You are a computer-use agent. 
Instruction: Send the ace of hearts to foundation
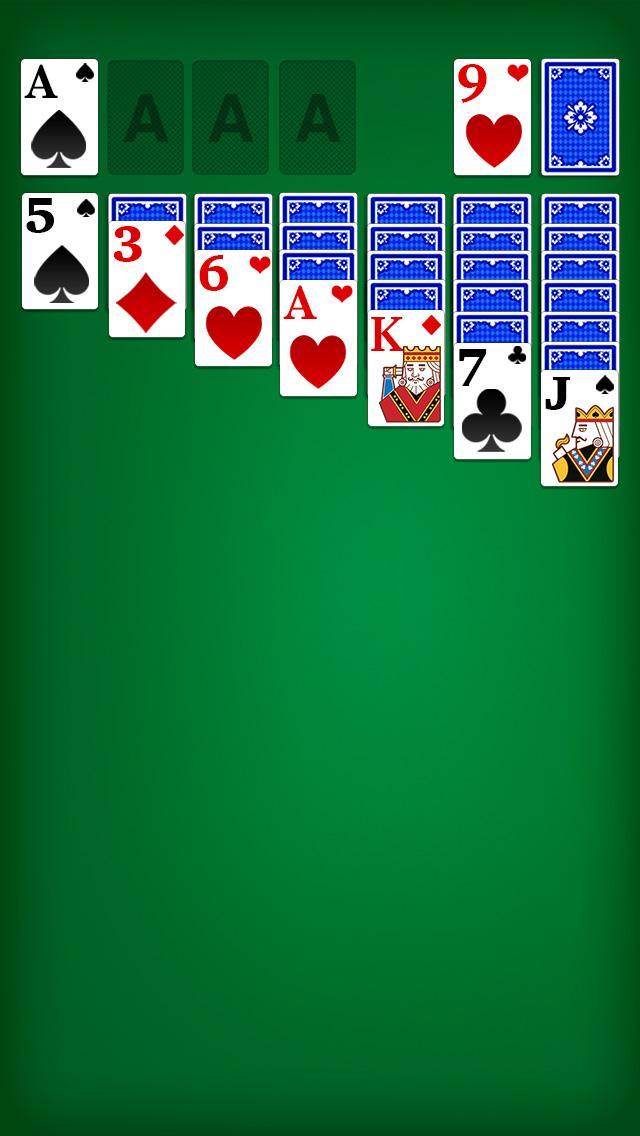point(318,338)
